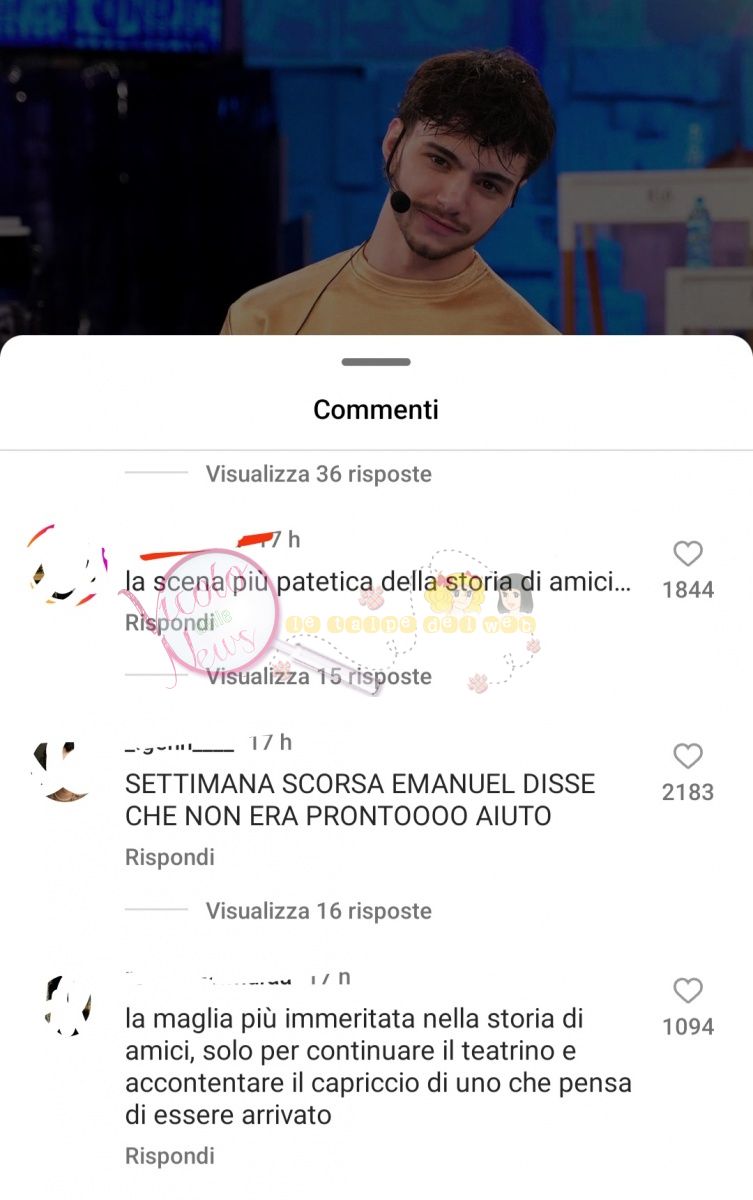
Task: Tap the Commenti sheet drag handle
Action: pyautogui.click(x=376, y=362)
